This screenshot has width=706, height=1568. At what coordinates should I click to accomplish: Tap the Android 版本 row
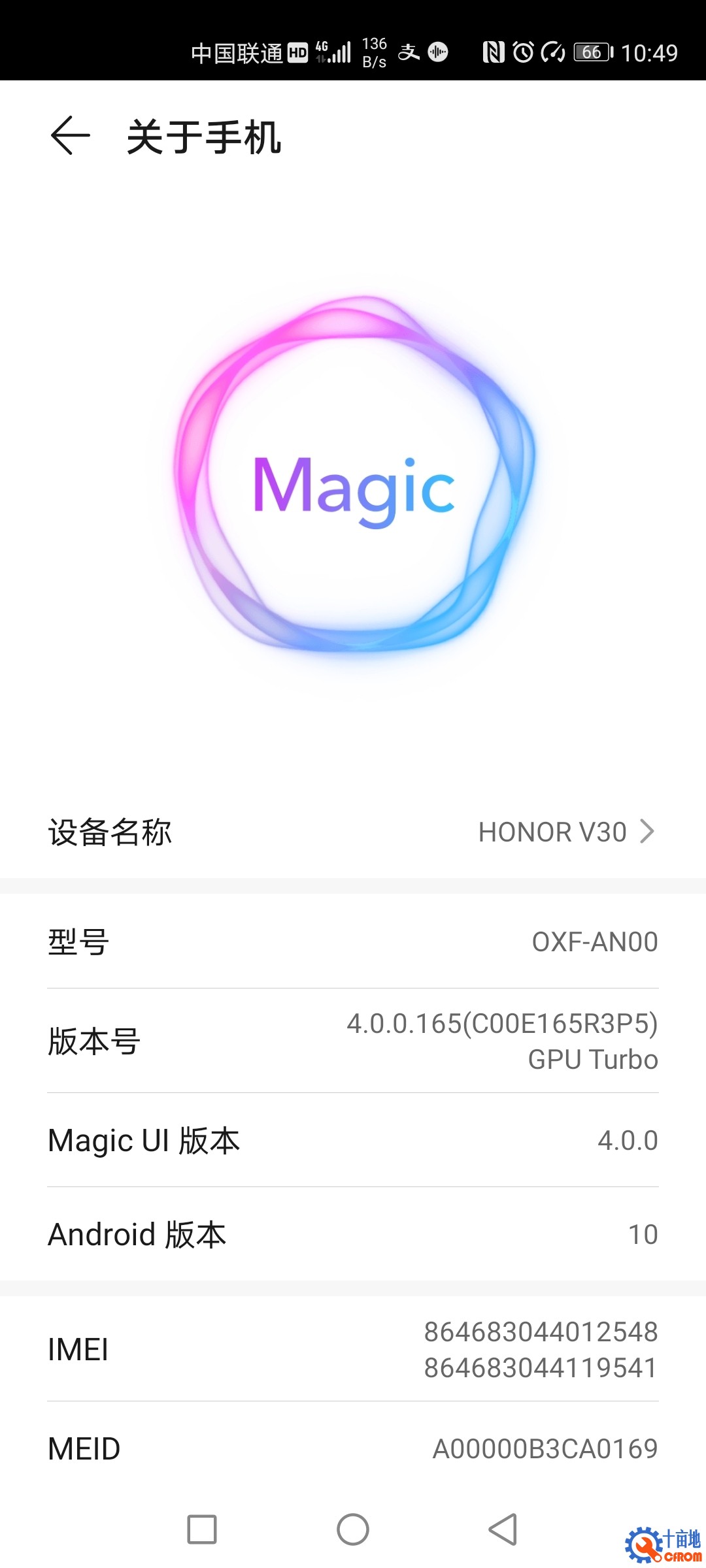coord(353,1234)
